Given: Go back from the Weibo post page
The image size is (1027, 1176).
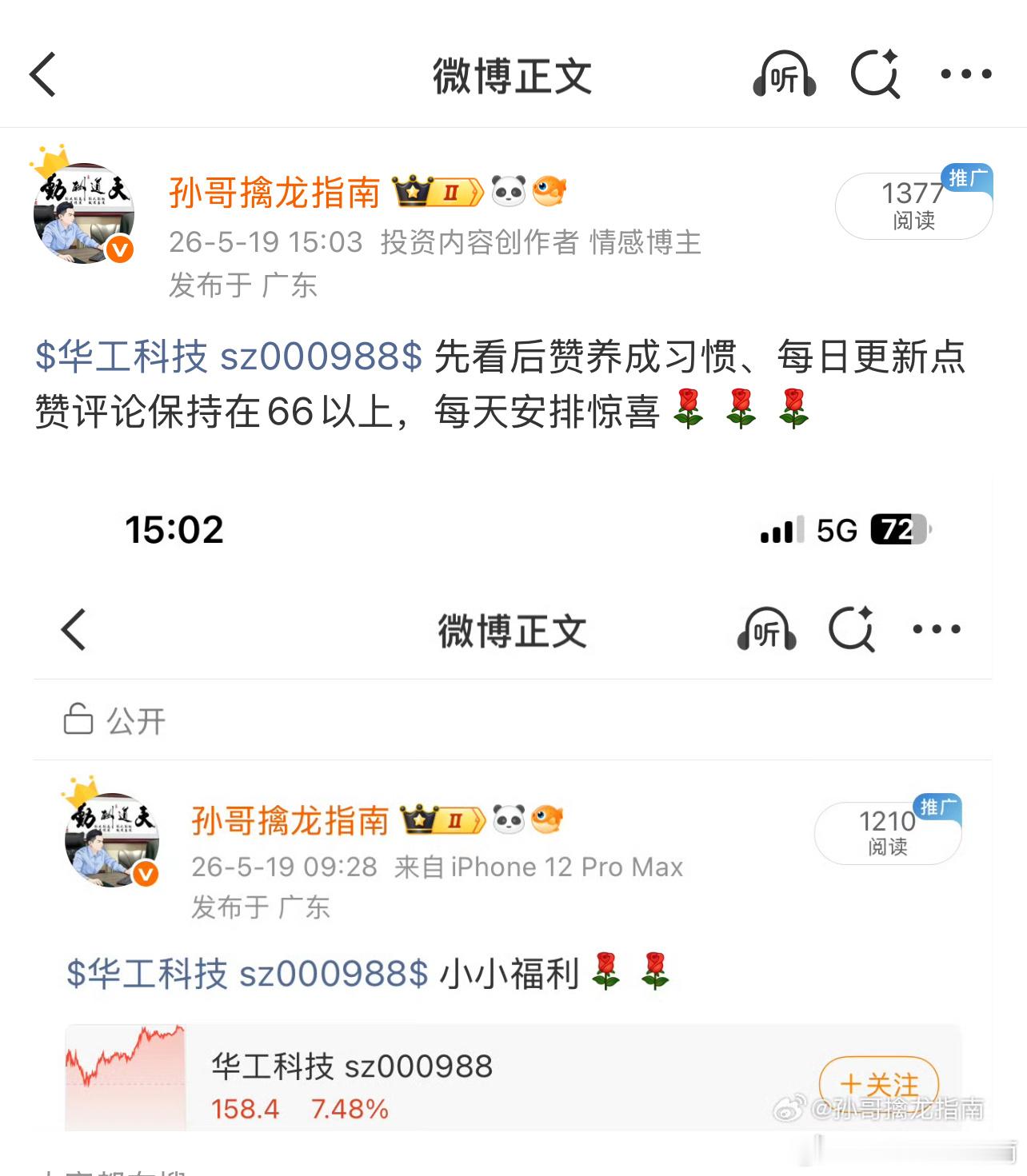Looking at the screenshot, I should pyautogui.click(x=42, y=74).
